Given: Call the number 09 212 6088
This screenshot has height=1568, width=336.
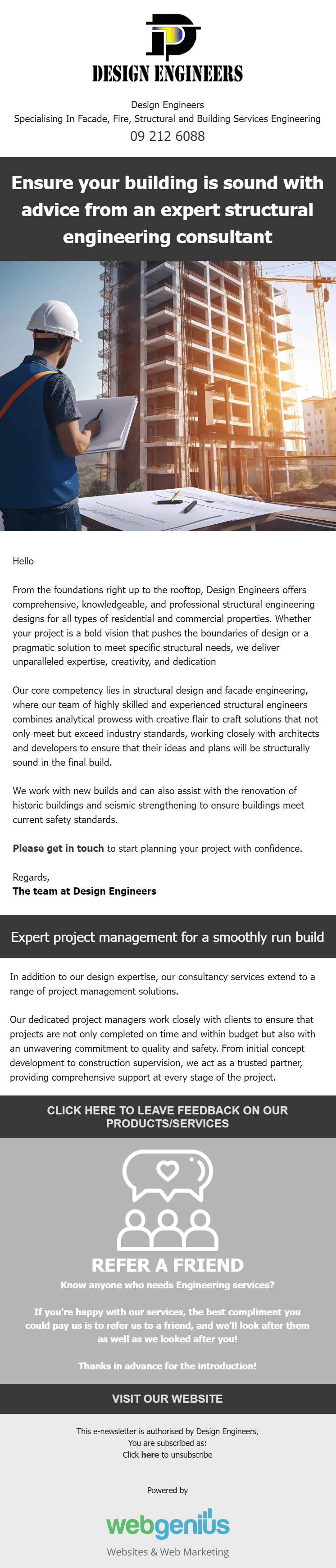Looking at the screenshot, I should point(168,136).
